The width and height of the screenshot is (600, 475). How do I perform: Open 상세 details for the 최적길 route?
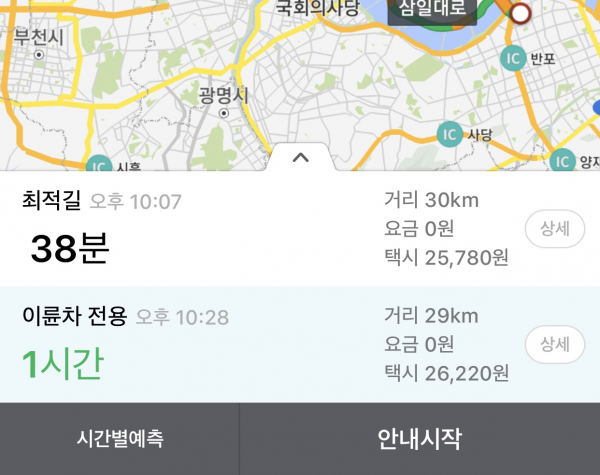click(x=554, y=229)
